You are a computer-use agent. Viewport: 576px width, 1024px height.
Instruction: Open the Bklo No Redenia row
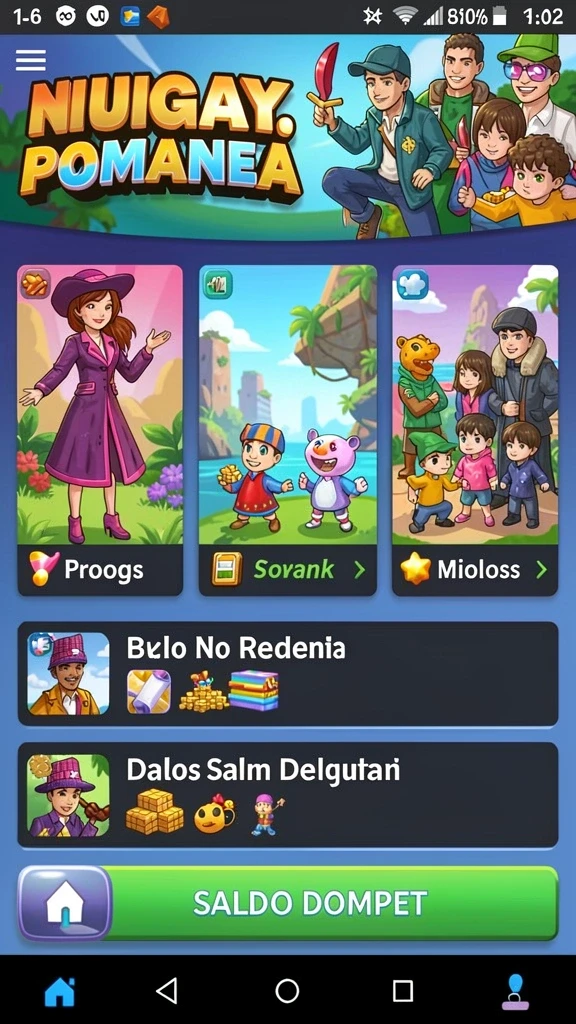[288, 674]
